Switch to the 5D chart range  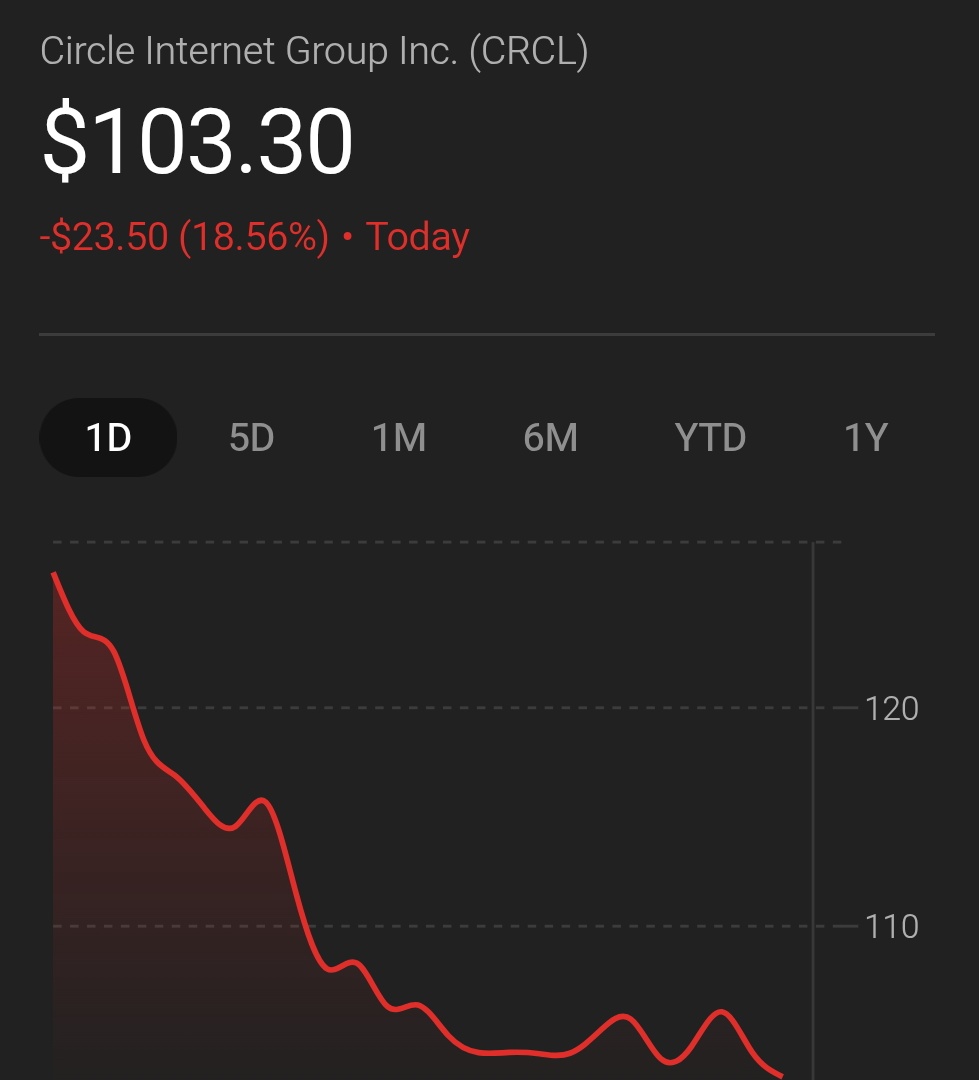click(251, 438)
